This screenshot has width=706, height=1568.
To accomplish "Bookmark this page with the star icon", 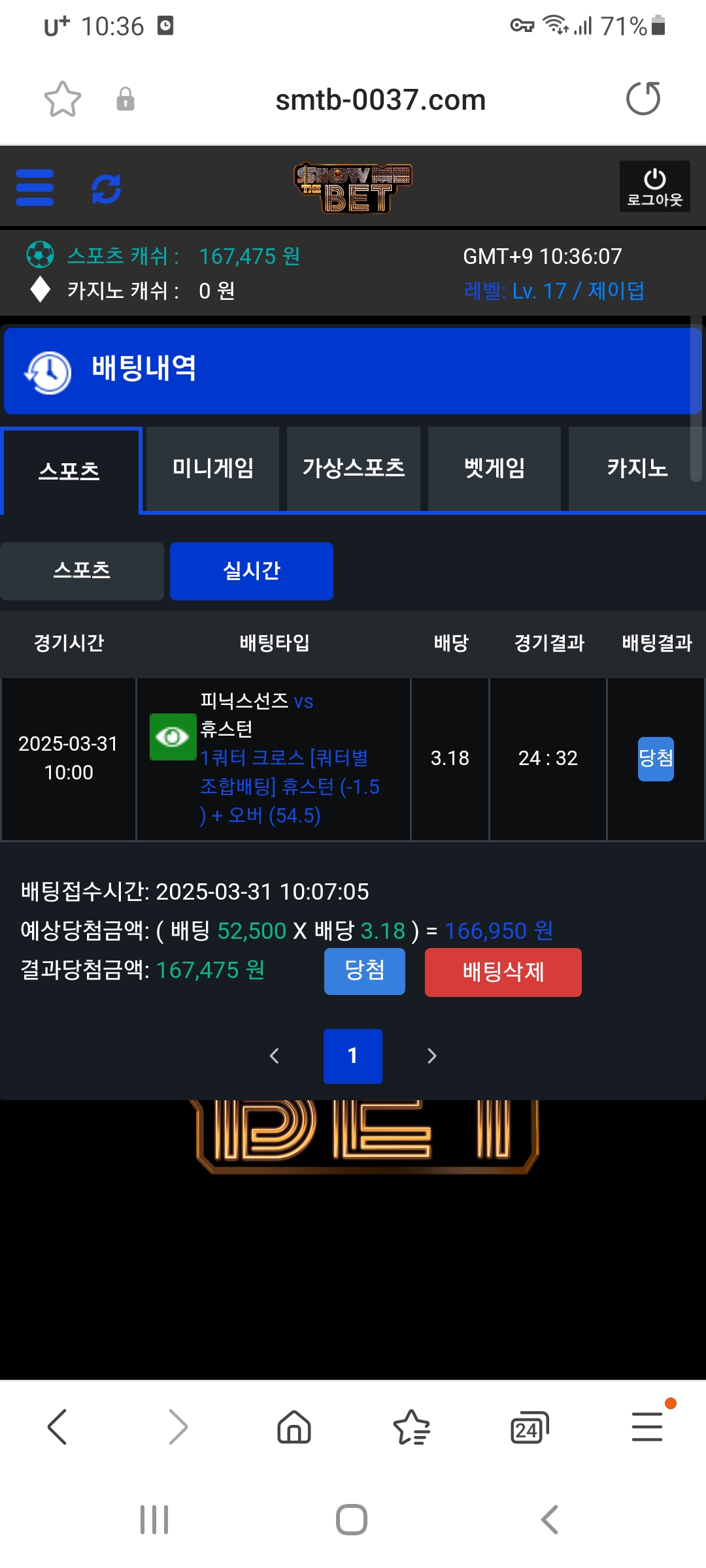I will 63,99.
